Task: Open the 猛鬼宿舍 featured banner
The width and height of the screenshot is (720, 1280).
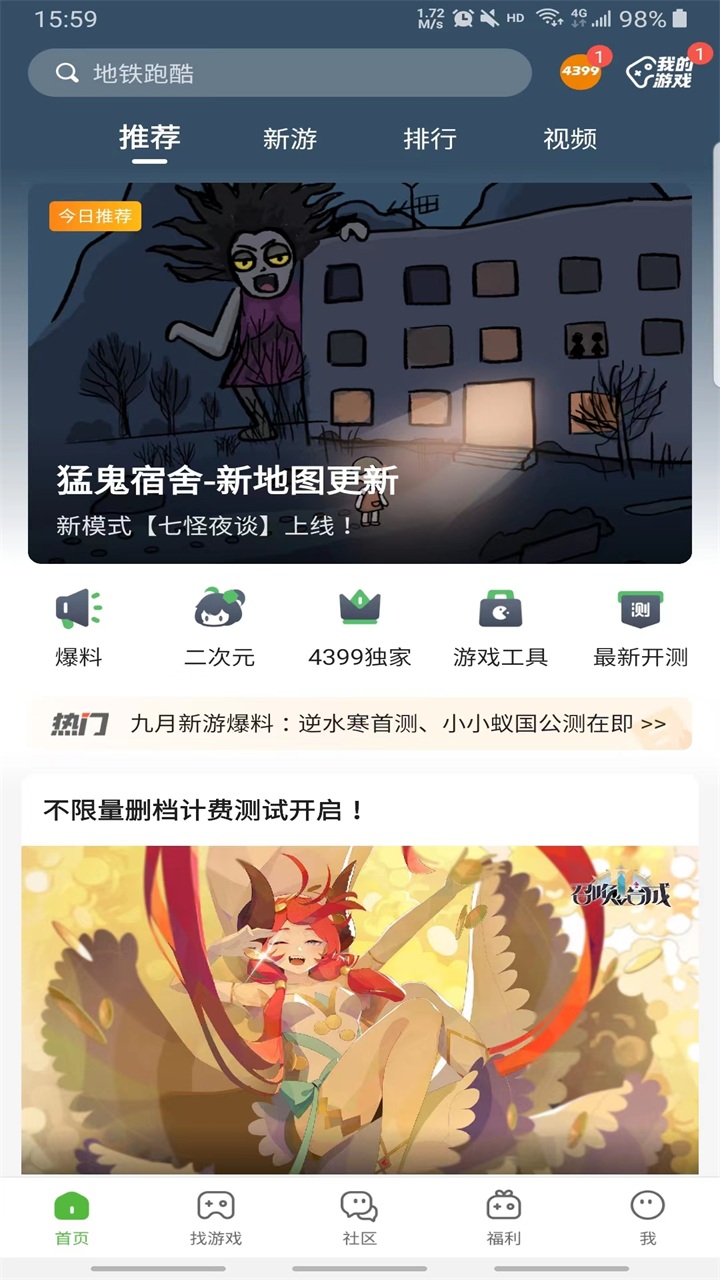Action: click(x=360, y=373)
